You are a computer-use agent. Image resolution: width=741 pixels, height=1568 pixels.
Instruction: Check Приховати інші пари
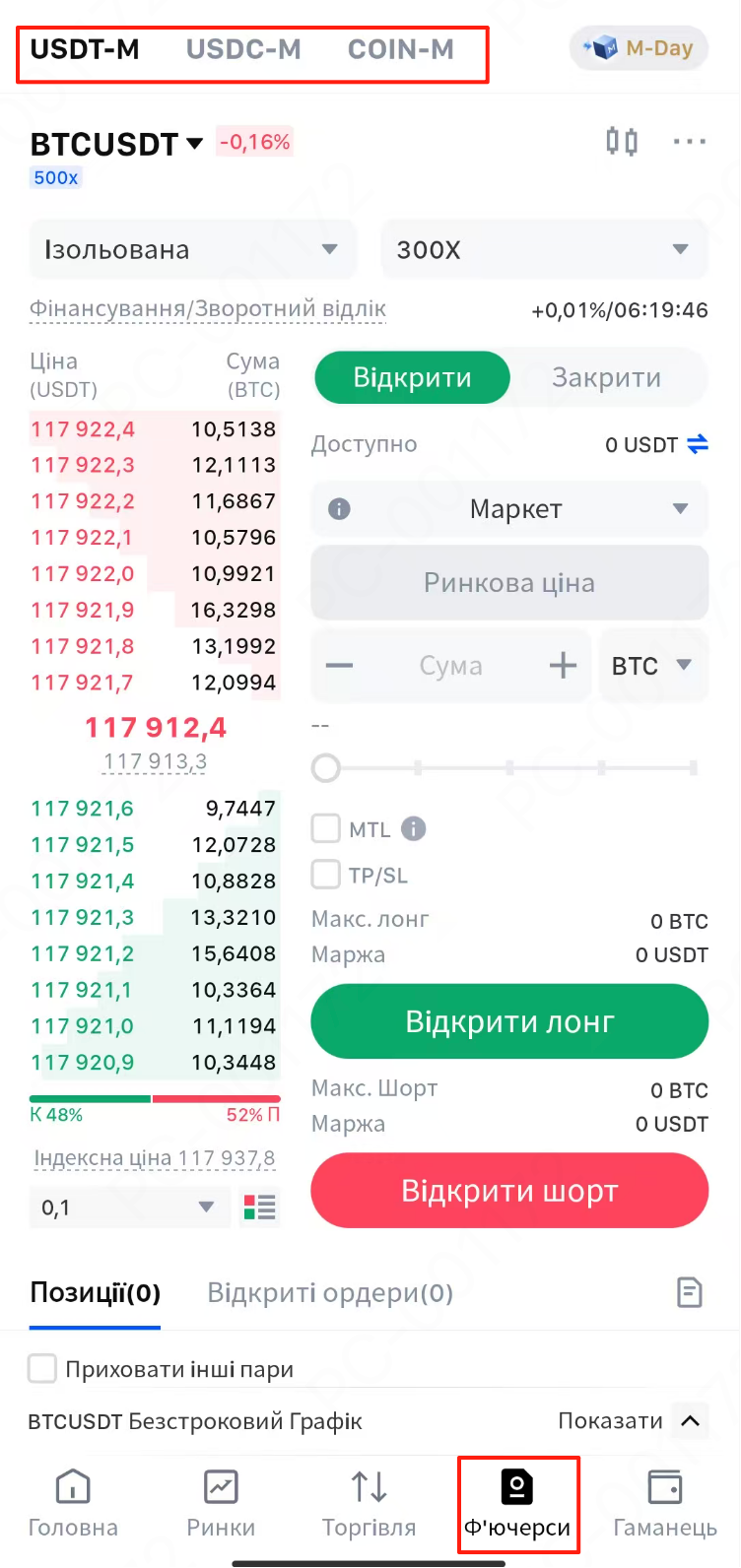pyautogui.click(x=41, y=1368)
